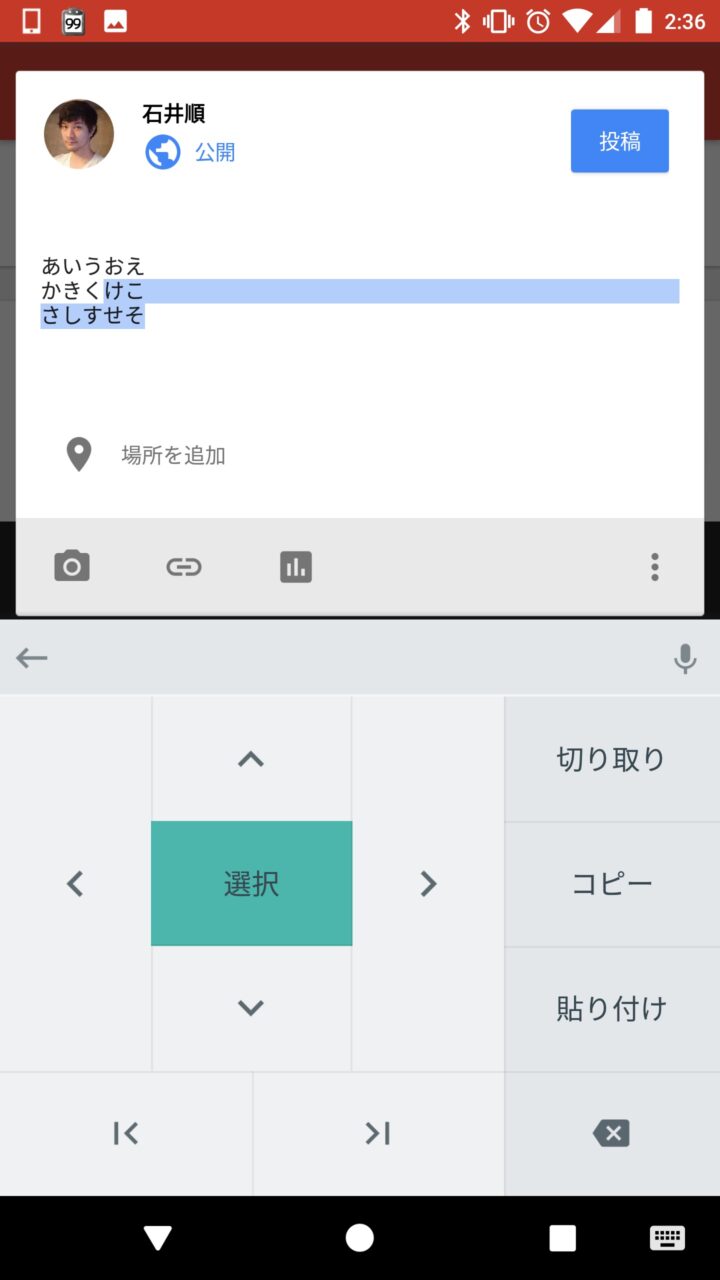The height and width of the screenshot is (1280, 720).
Task: Insert a link with the chain icon
Action: point(184,567)
